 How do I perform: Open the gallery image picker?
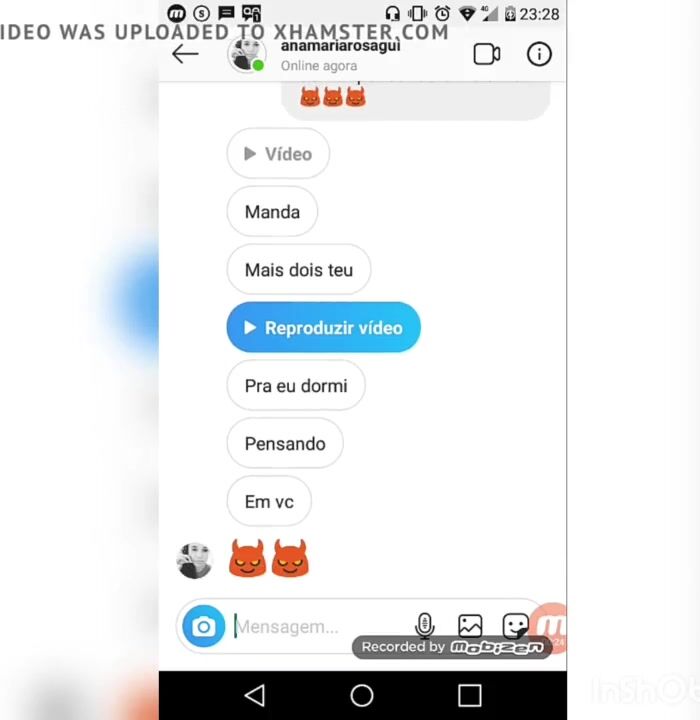point(470,626)
